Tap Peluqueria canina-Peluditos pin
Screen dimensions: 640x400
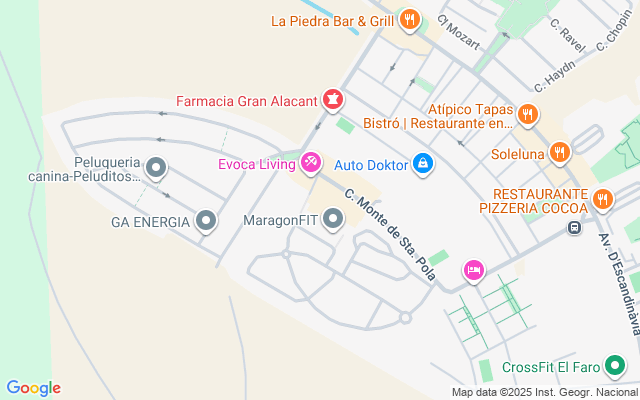click(156, 168)
